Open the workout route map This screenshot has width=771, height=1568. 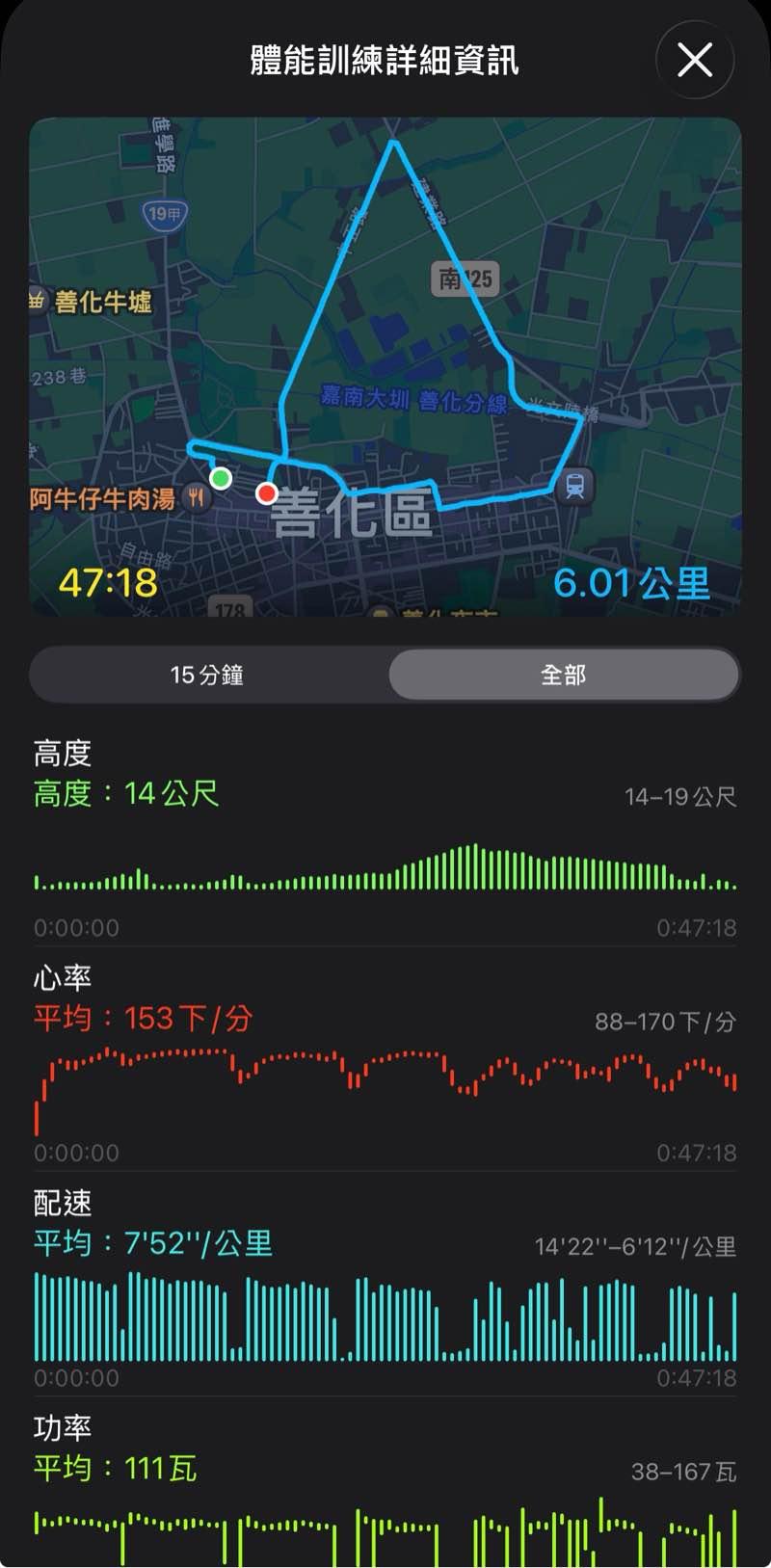point(385,366)
